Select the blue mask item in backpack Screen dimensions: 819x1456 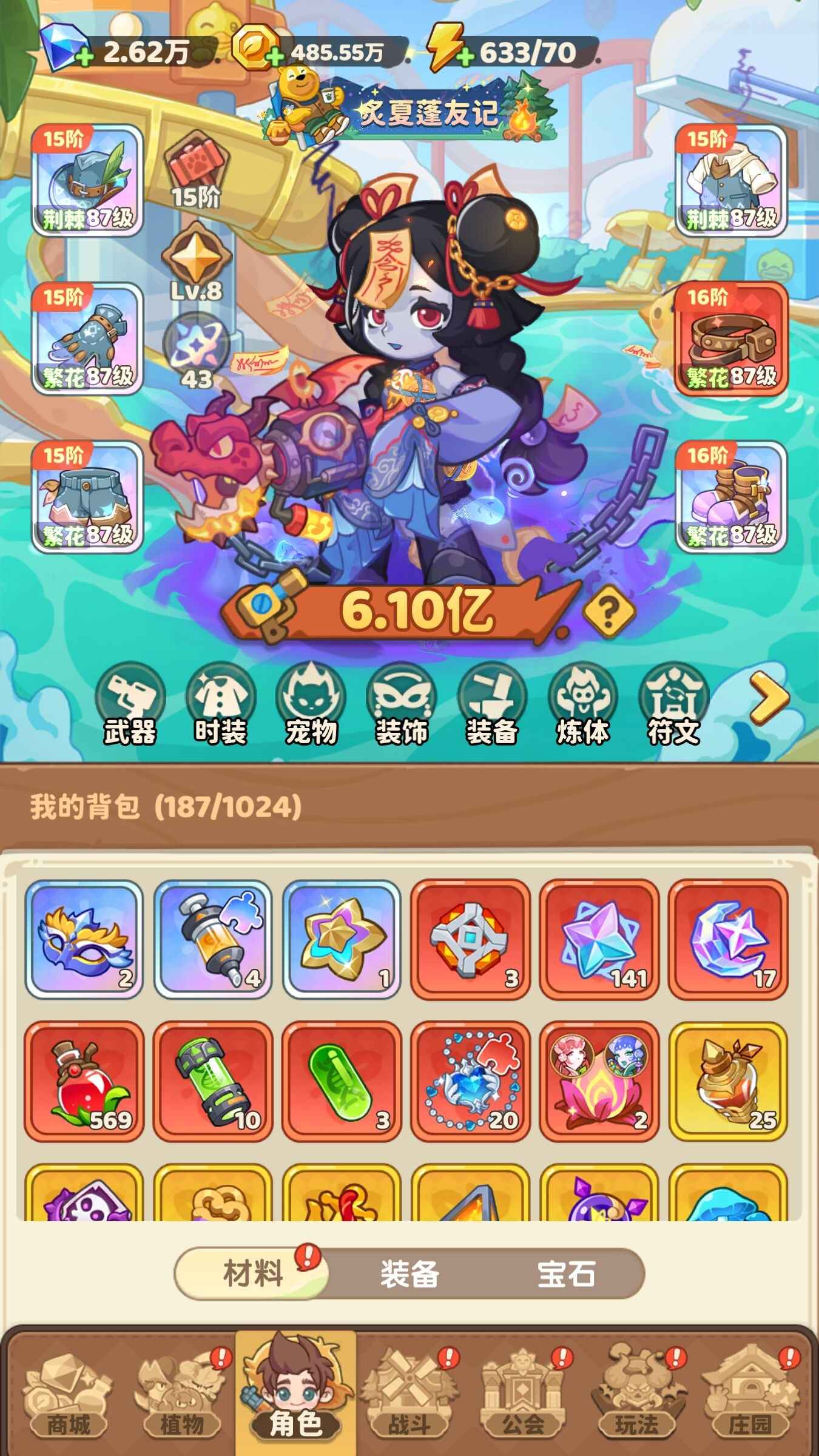click(x=84, y=939)
